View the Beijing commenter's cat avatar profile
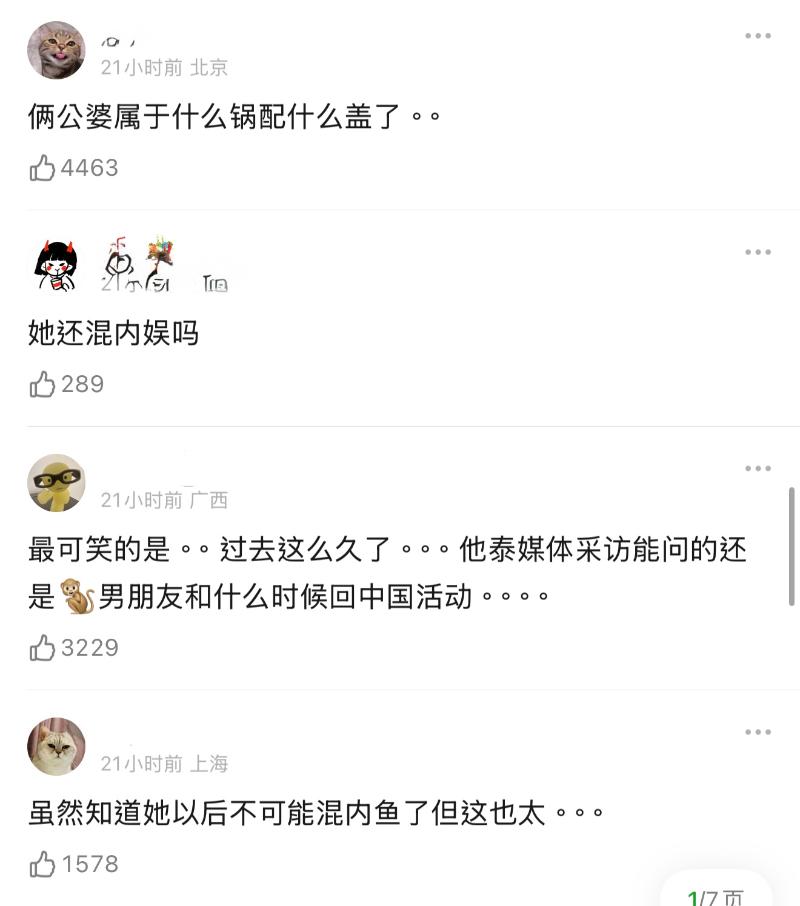 click(56, 50)
